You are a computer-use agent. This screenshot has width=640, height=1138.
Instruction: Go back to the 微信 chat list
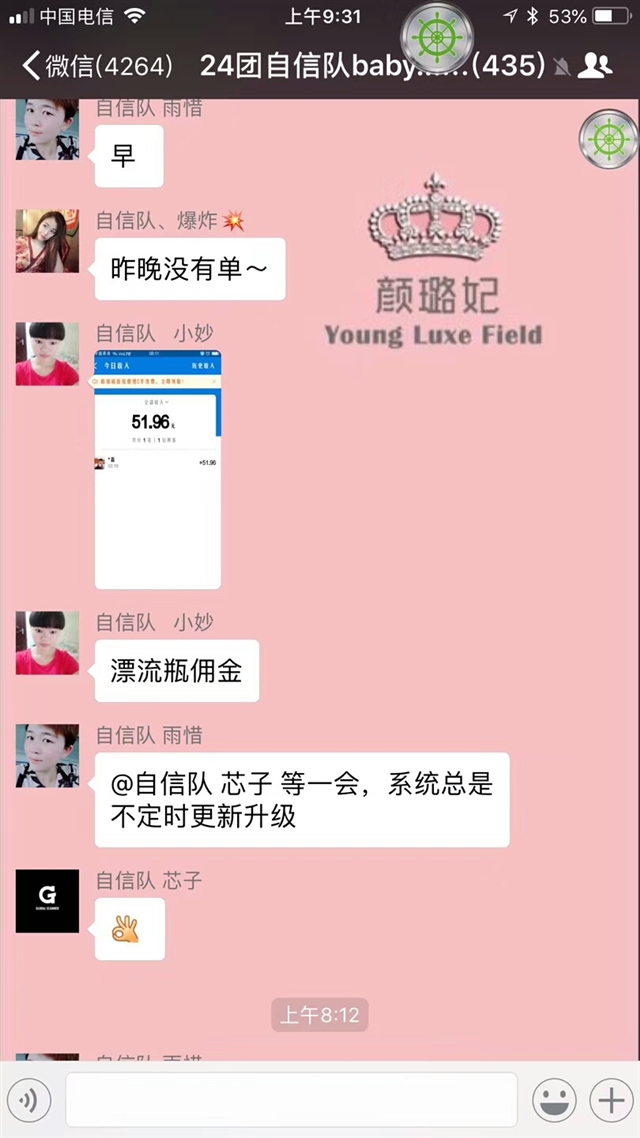pos(97,67)
